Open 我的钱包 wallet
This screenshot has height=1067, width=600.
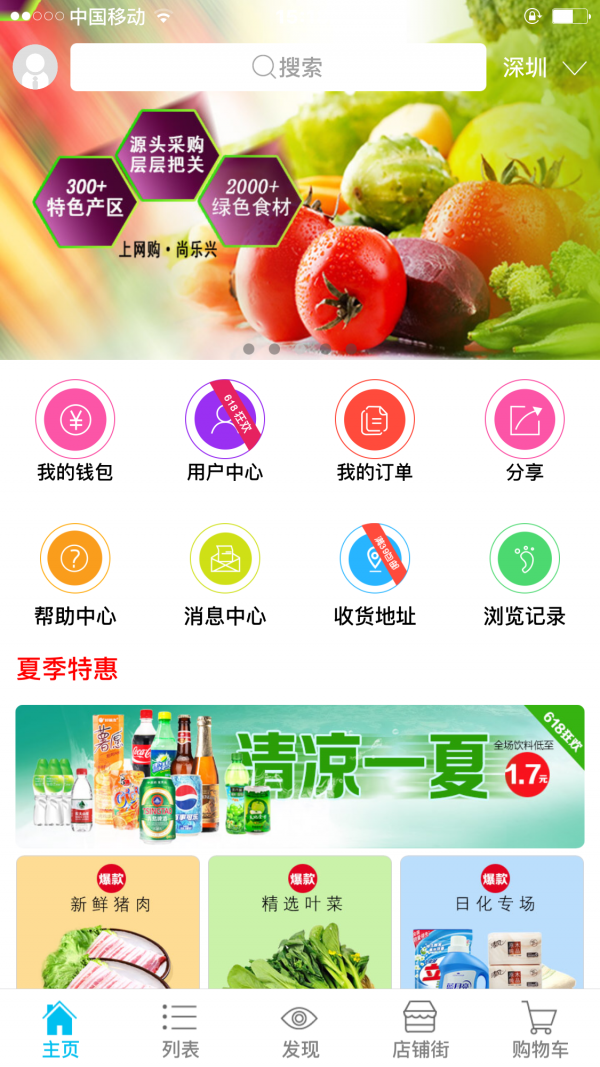tap(75, 420)
